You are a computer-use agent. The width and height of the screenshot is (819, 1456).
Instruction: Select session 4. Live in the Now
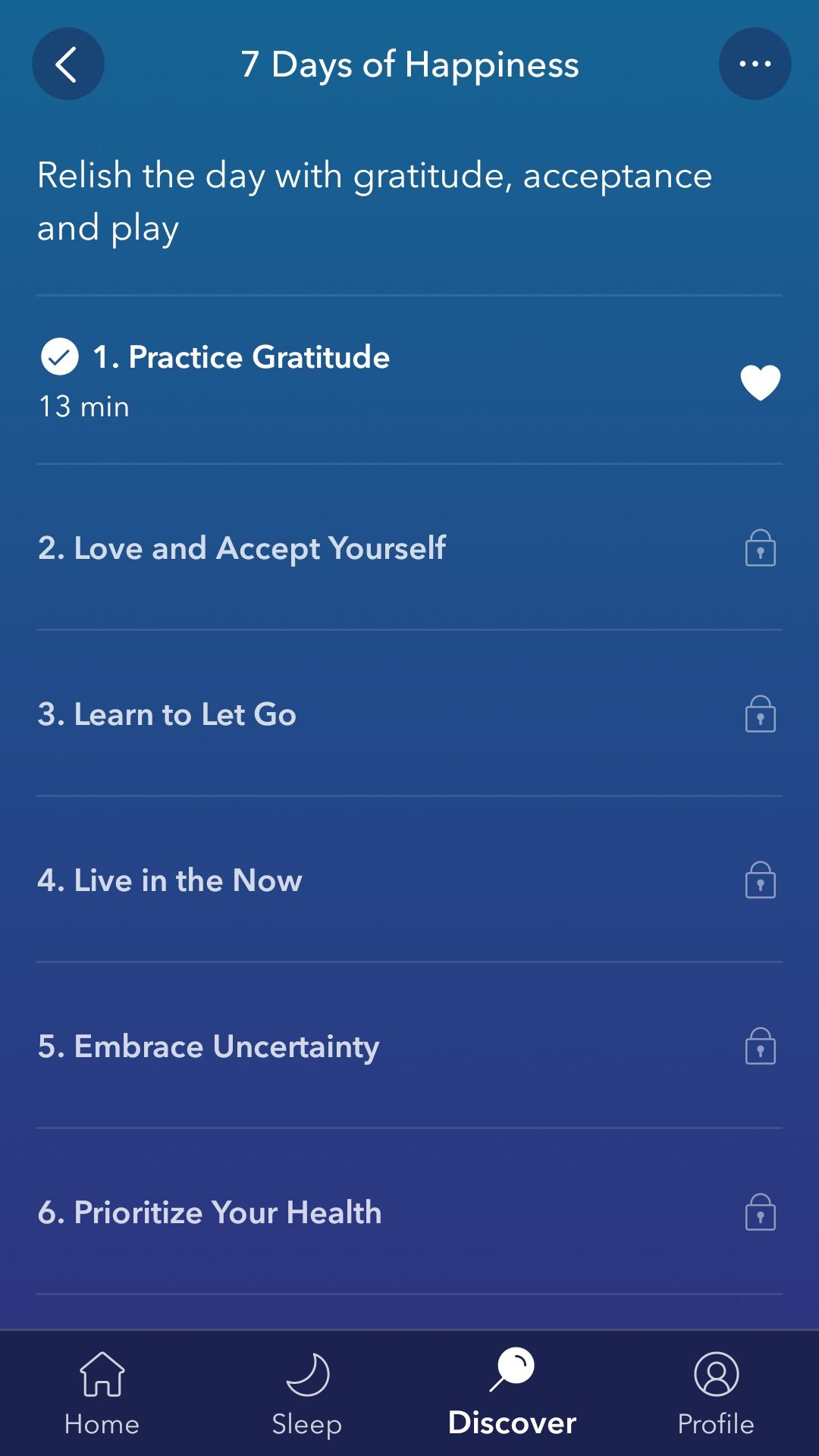pos(170,880)
